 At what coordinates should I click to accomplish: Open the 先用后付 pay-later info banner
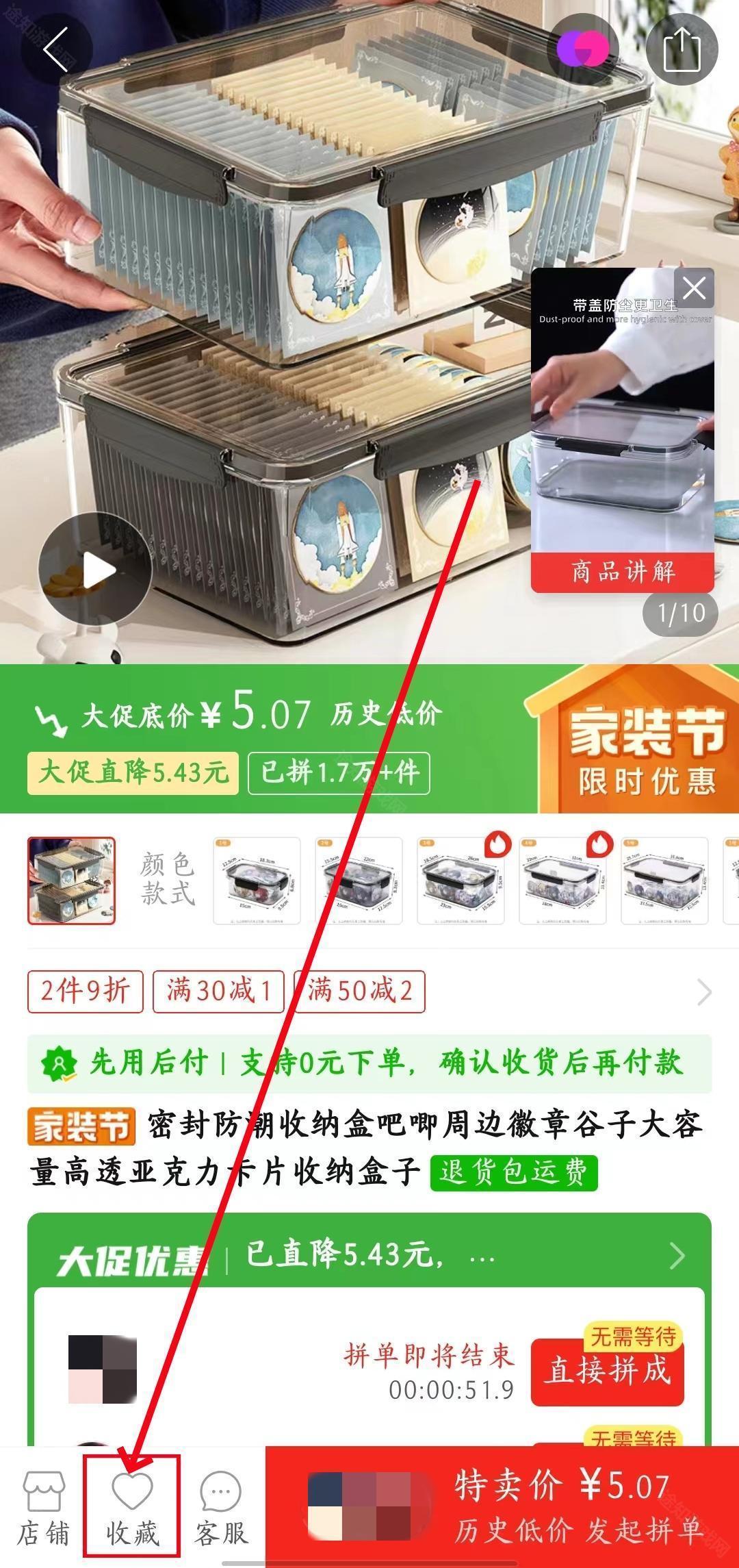[x=369, y=1063]
